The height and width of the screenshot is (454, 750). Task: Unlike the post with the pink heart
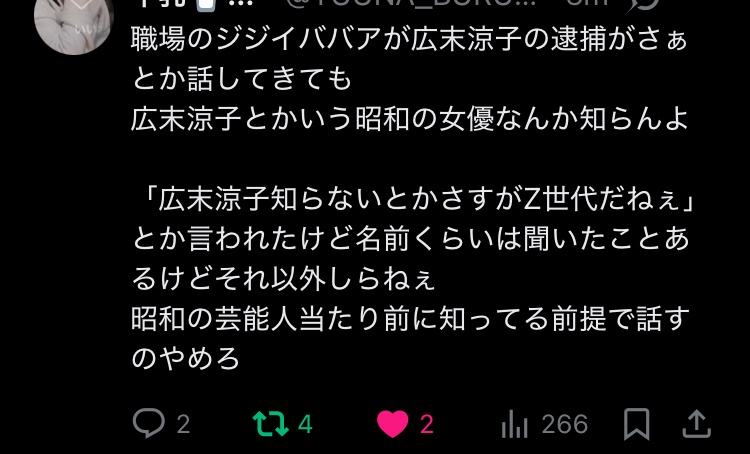393,424
